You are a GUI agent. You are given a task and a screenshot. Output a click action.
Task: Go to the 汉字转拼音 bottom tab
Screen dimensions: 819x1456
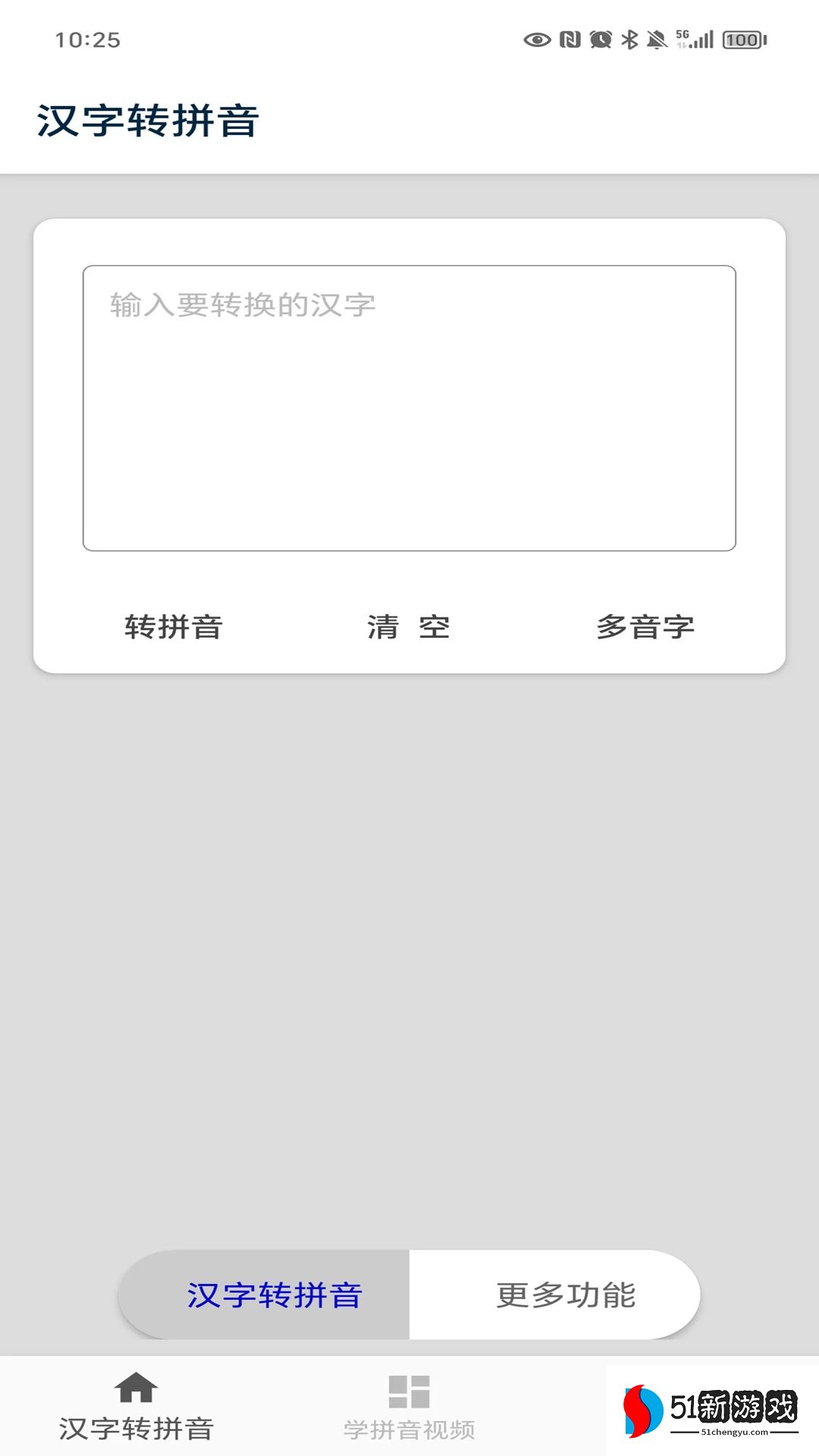pyautogui.click(x=136, y=1407)
